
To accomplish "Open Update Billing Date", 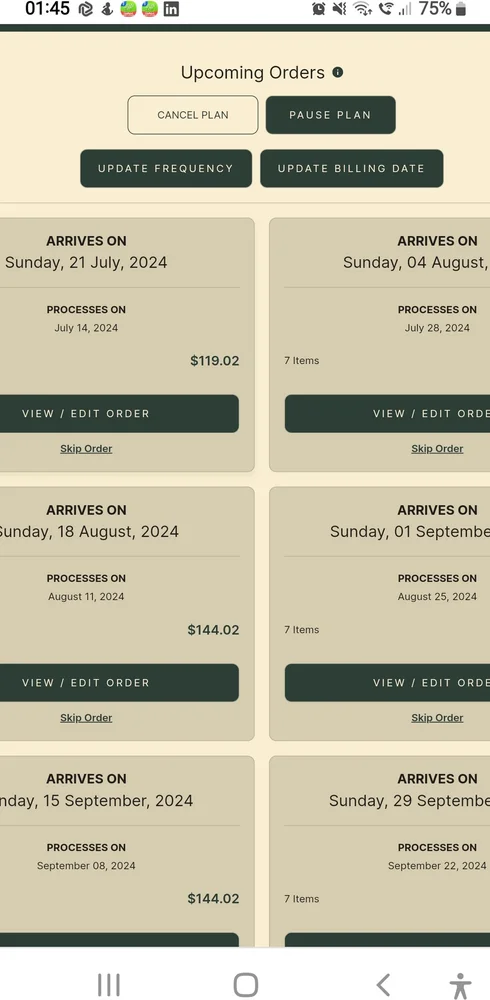I will (x=352, y=168).
